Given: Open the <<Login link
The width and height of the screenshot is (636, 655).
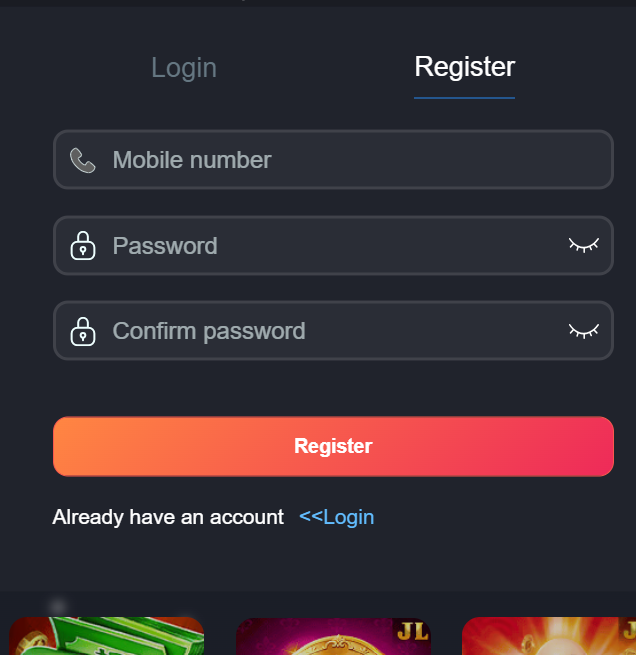Looking at the screenshot, I should click(336, 517).
